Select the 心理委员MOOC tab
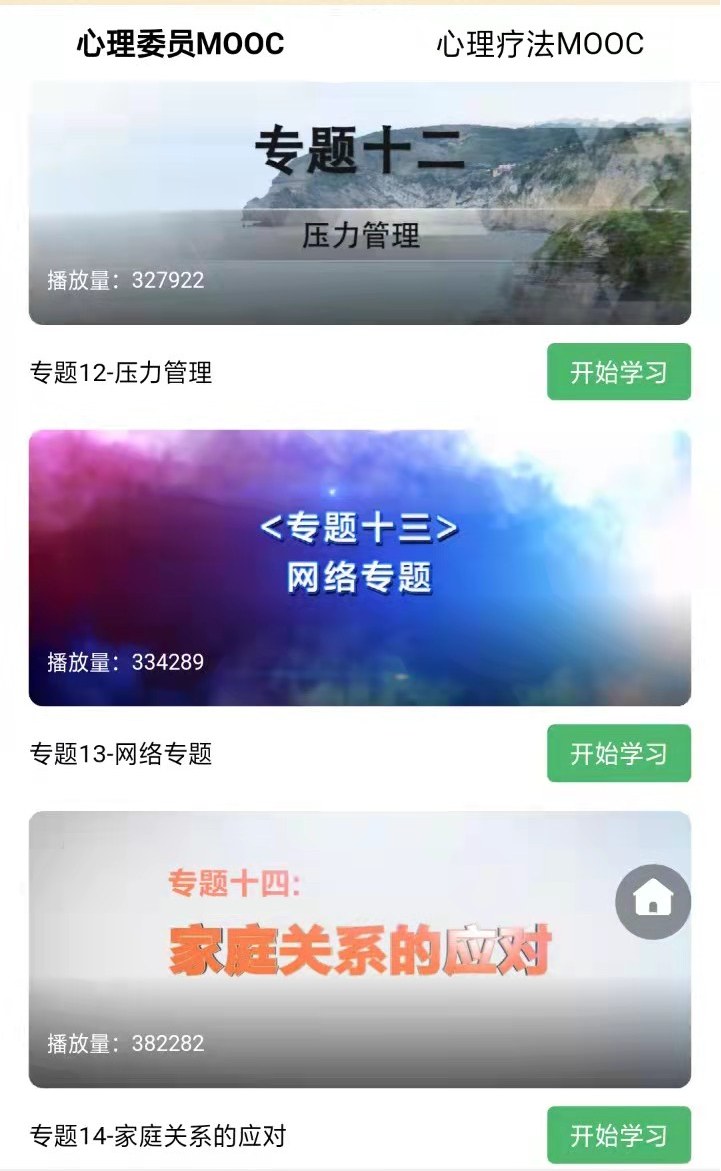Screen dimensions: 721x1171 click(x=180, y=44)
